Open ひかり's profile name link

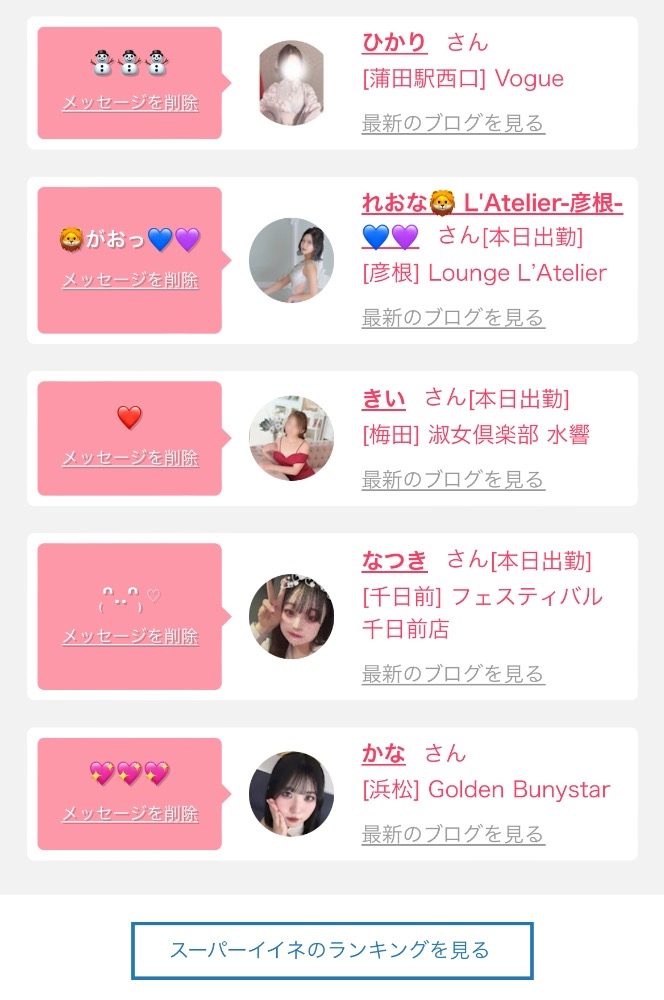click(394, 42)
